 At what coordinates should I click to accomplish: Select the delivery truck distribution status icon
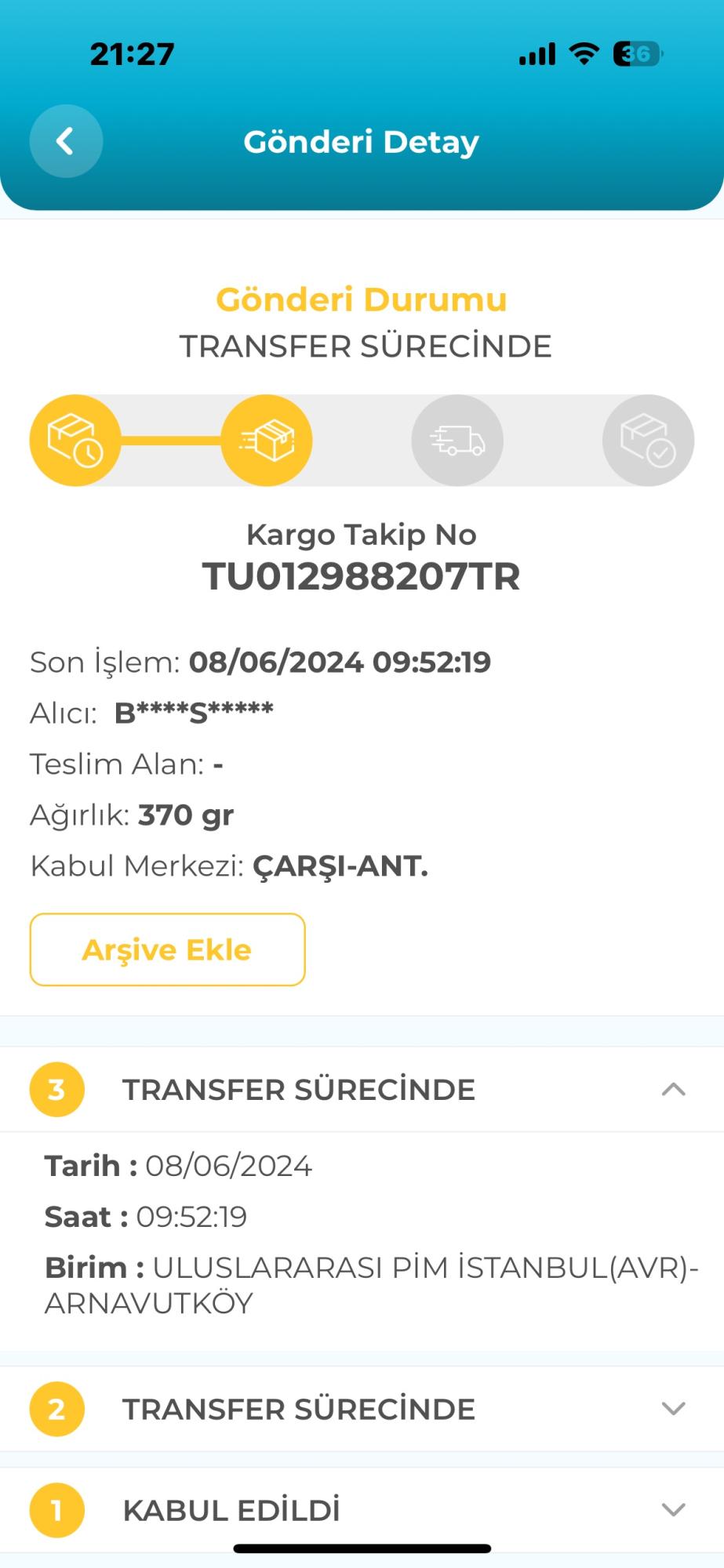click(457, 440)
